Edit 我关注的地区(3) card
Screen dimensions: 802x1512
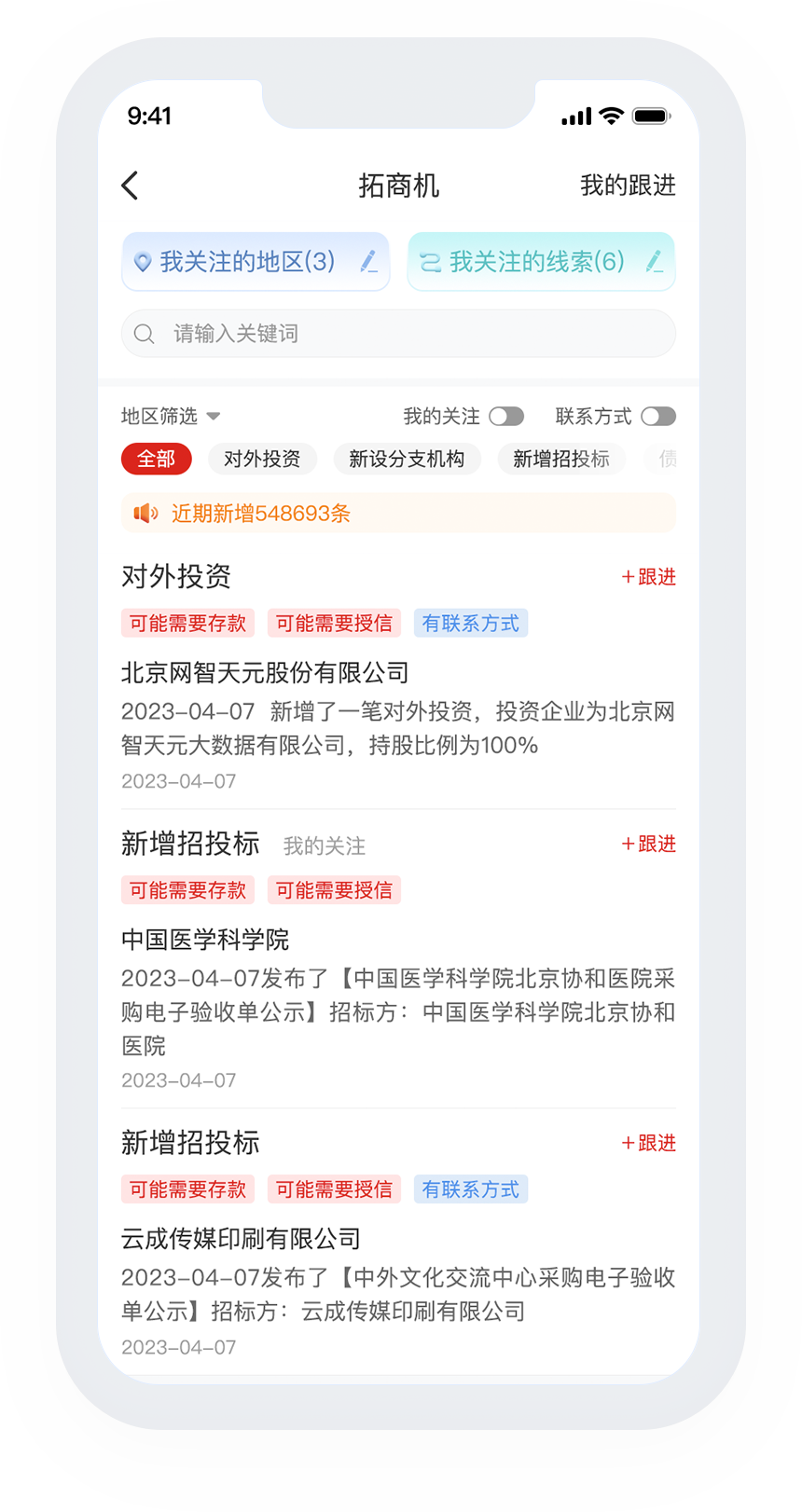coord(369,262)
